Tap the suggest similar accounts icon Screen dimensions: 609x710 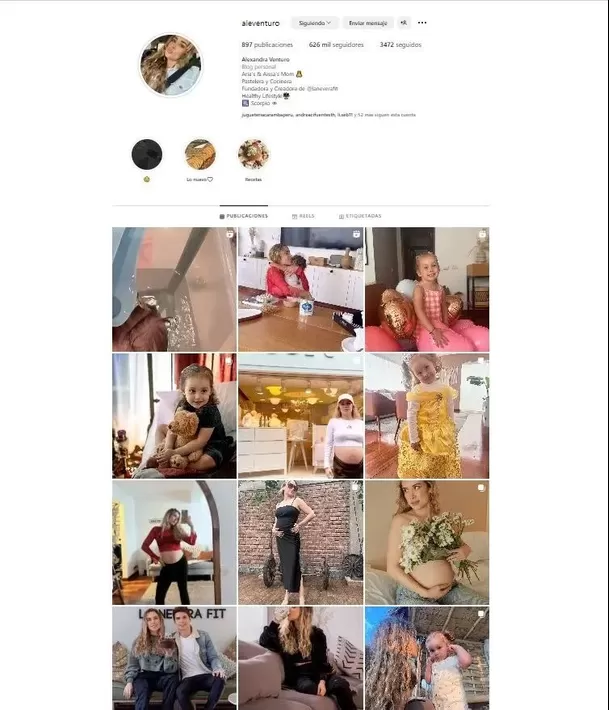404,23
